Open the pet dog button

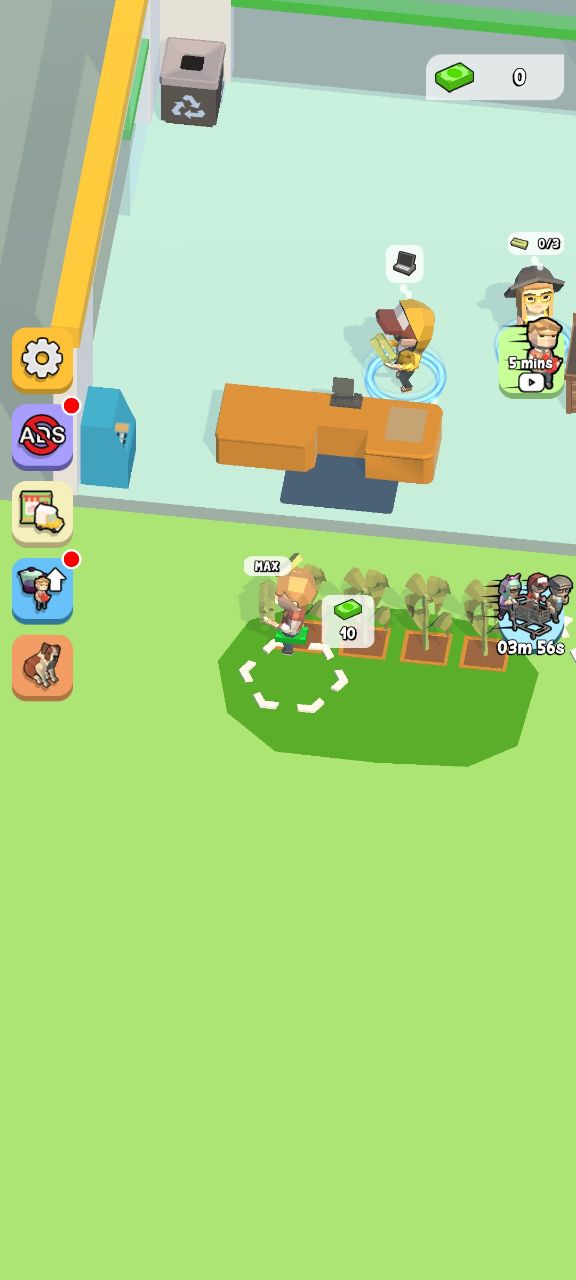coord(42,666)
